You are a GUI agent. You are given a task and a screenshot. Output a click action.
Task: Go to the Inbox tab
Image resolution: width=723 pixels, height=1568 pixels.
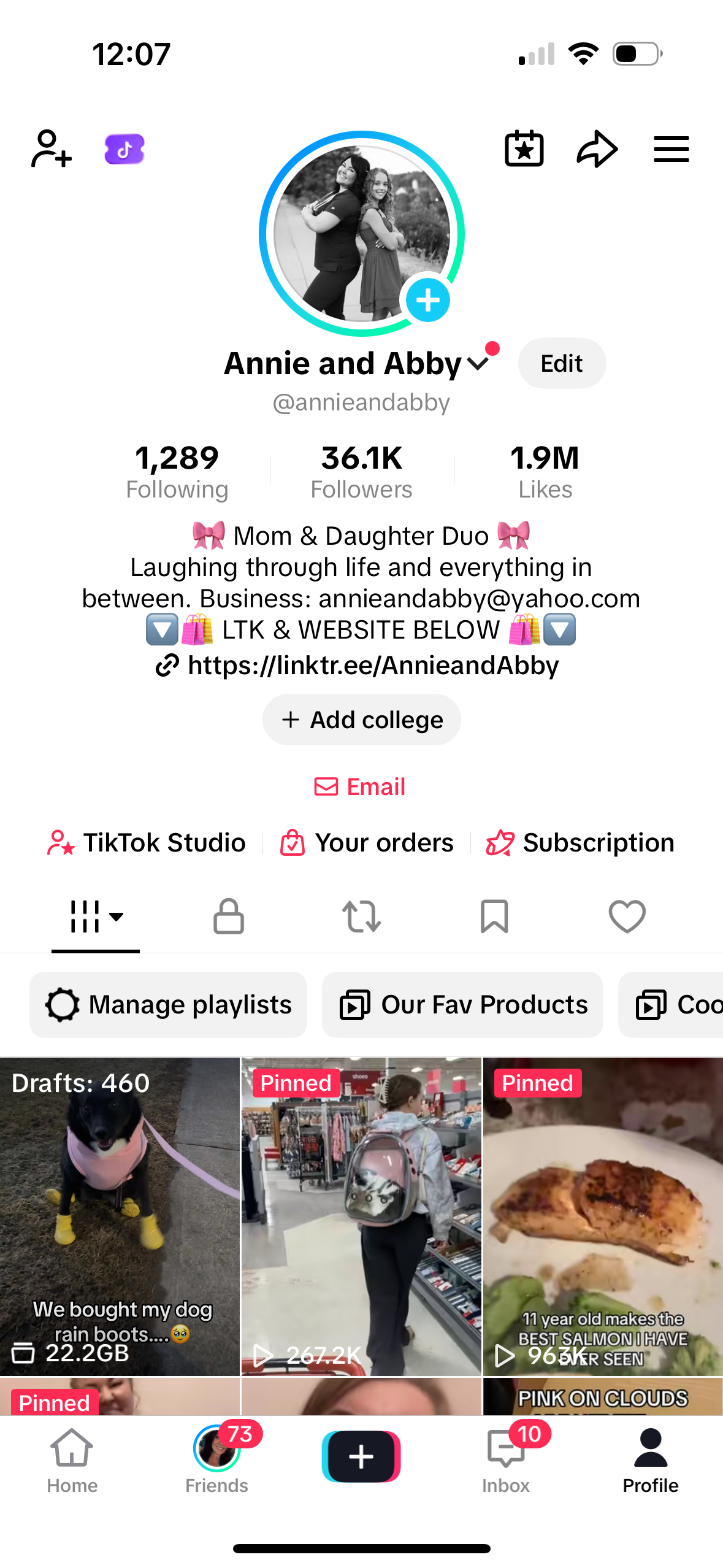(x=506, y=1460)
